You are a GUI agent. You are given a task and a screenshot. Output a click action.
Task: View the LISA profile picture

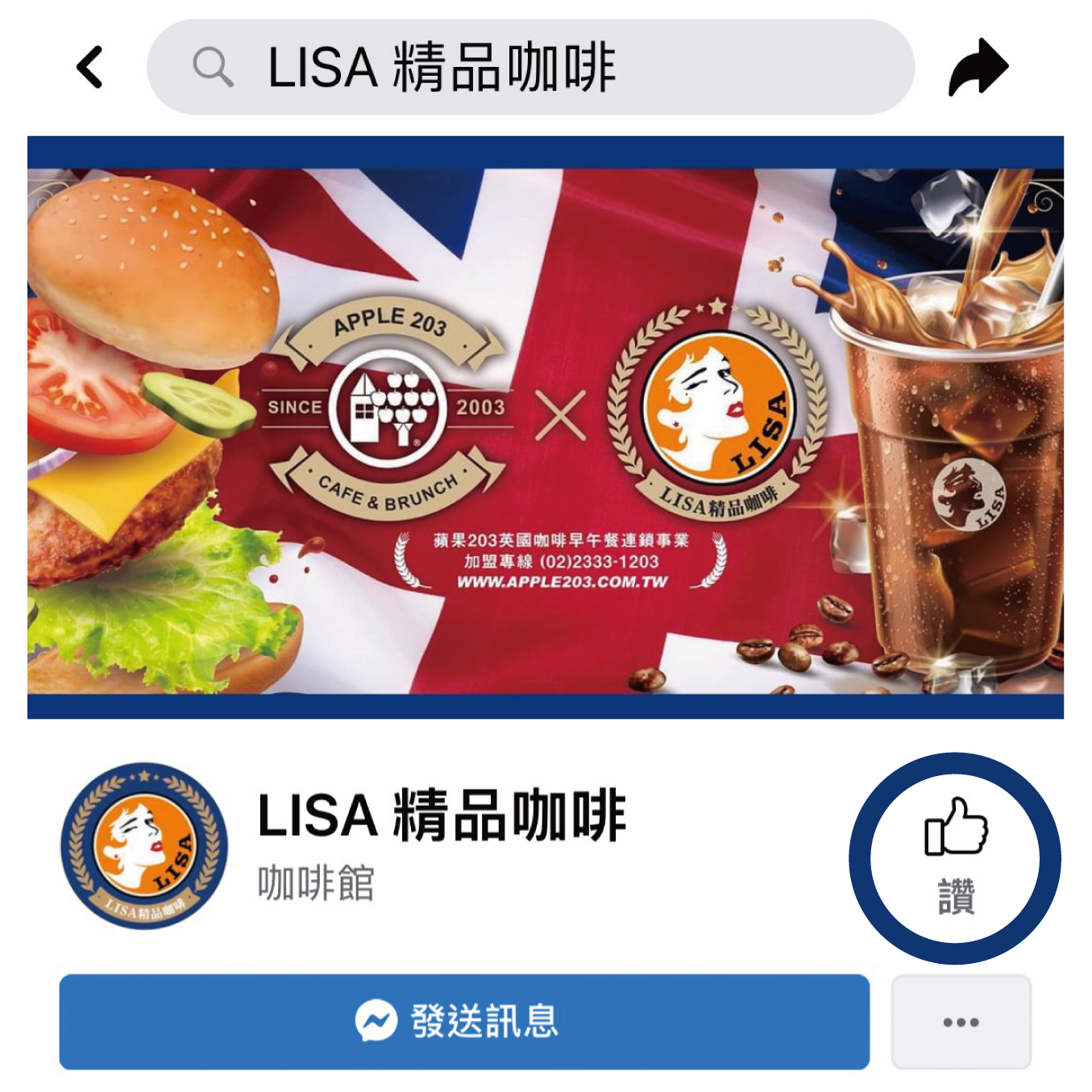tap(144, 845)
